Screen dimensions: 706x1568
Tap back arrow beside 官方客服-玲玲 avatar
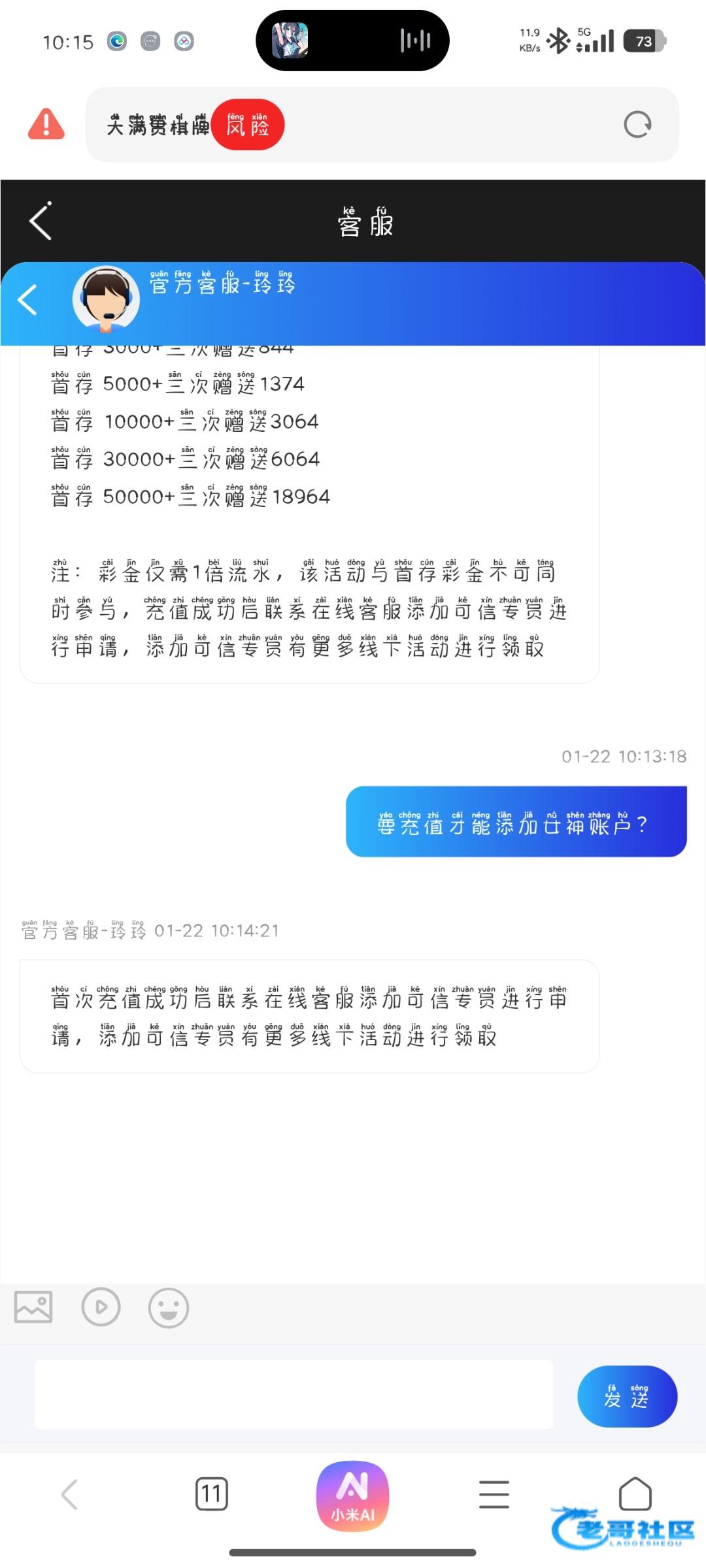[28, 300]
